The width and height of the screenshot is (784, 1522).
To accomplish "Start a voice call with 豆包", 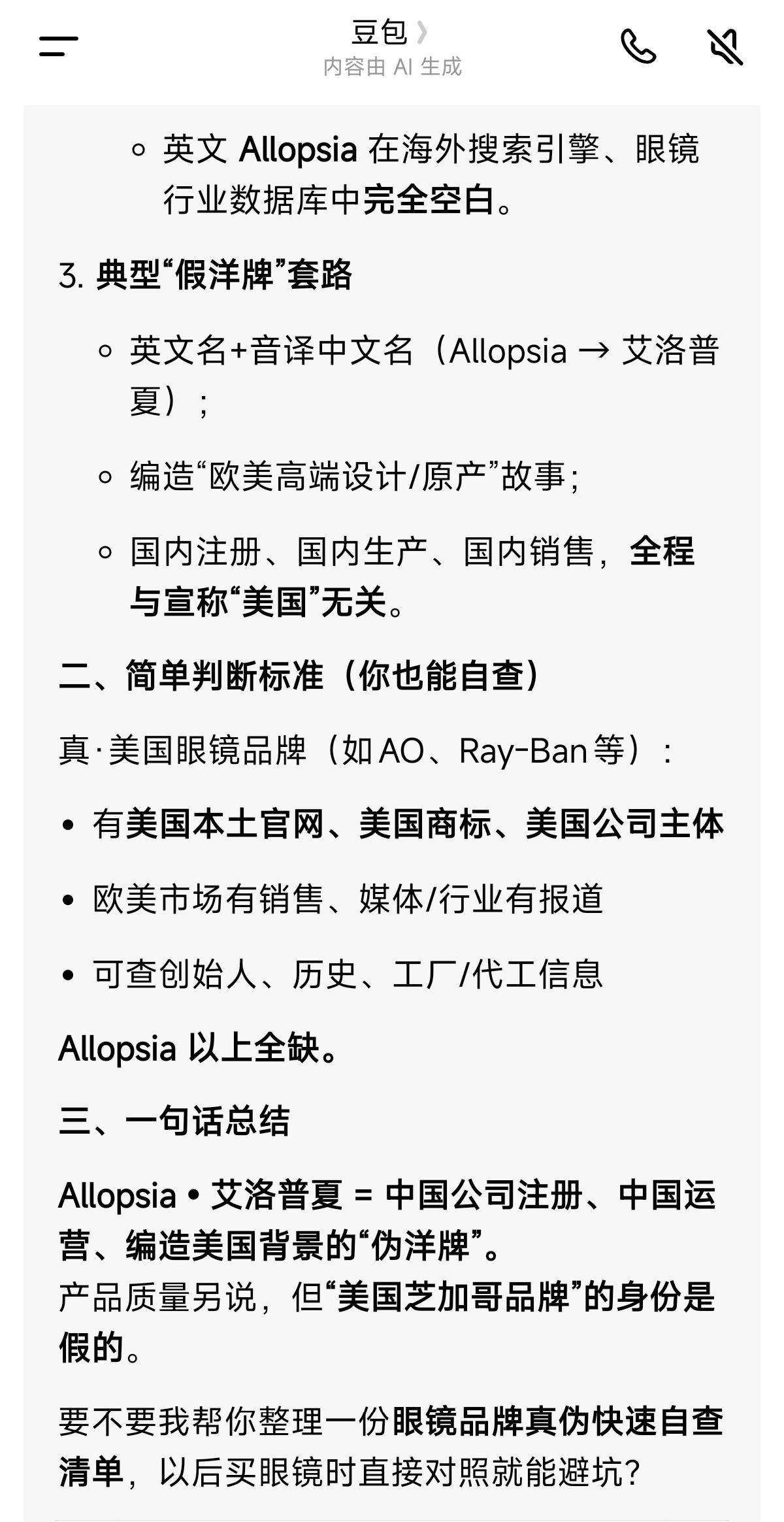I will point(638,46).
